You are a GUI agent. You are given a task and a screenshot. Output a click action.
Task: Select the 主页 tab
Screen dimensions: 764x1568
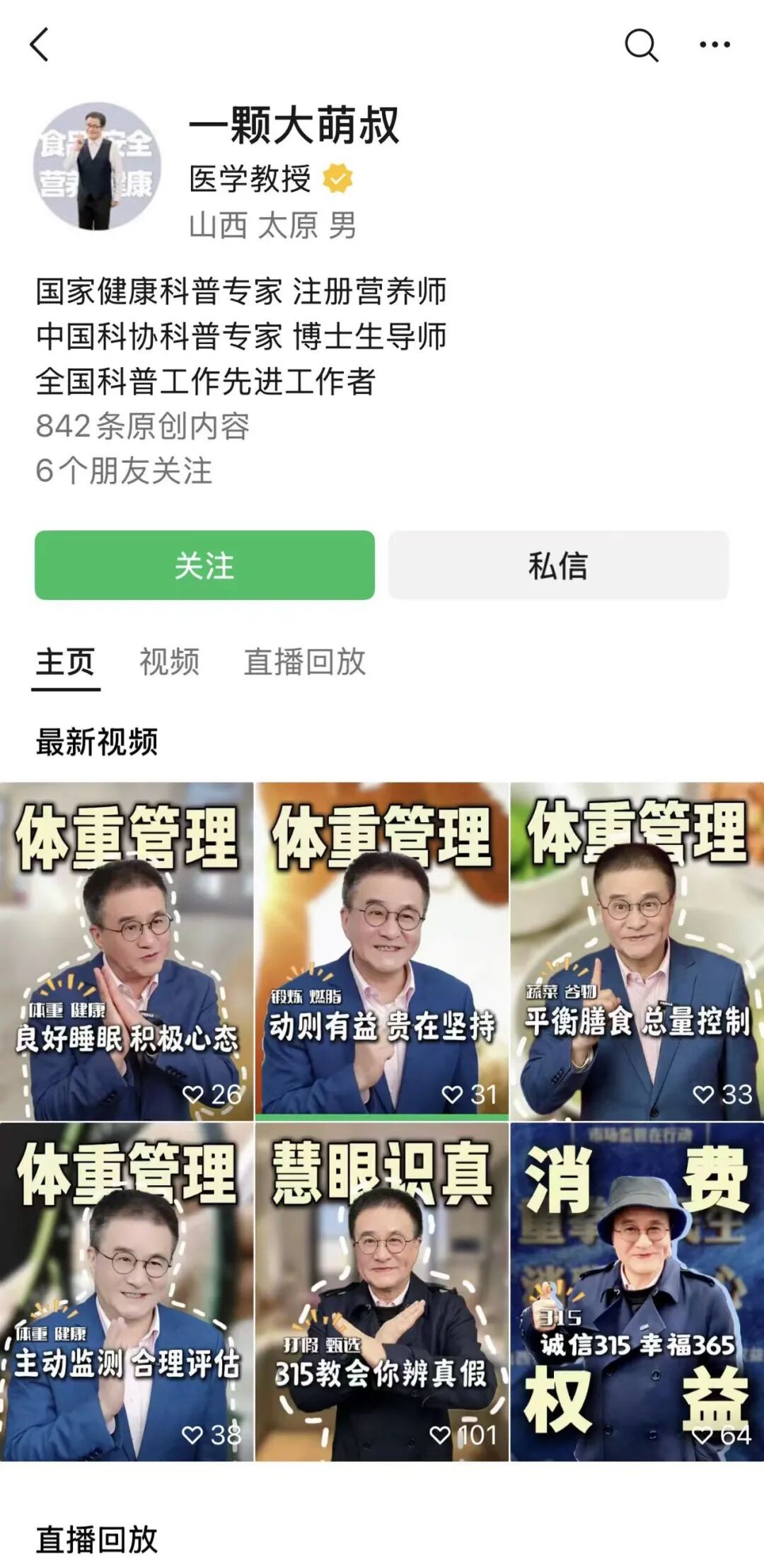click(65, 662)
